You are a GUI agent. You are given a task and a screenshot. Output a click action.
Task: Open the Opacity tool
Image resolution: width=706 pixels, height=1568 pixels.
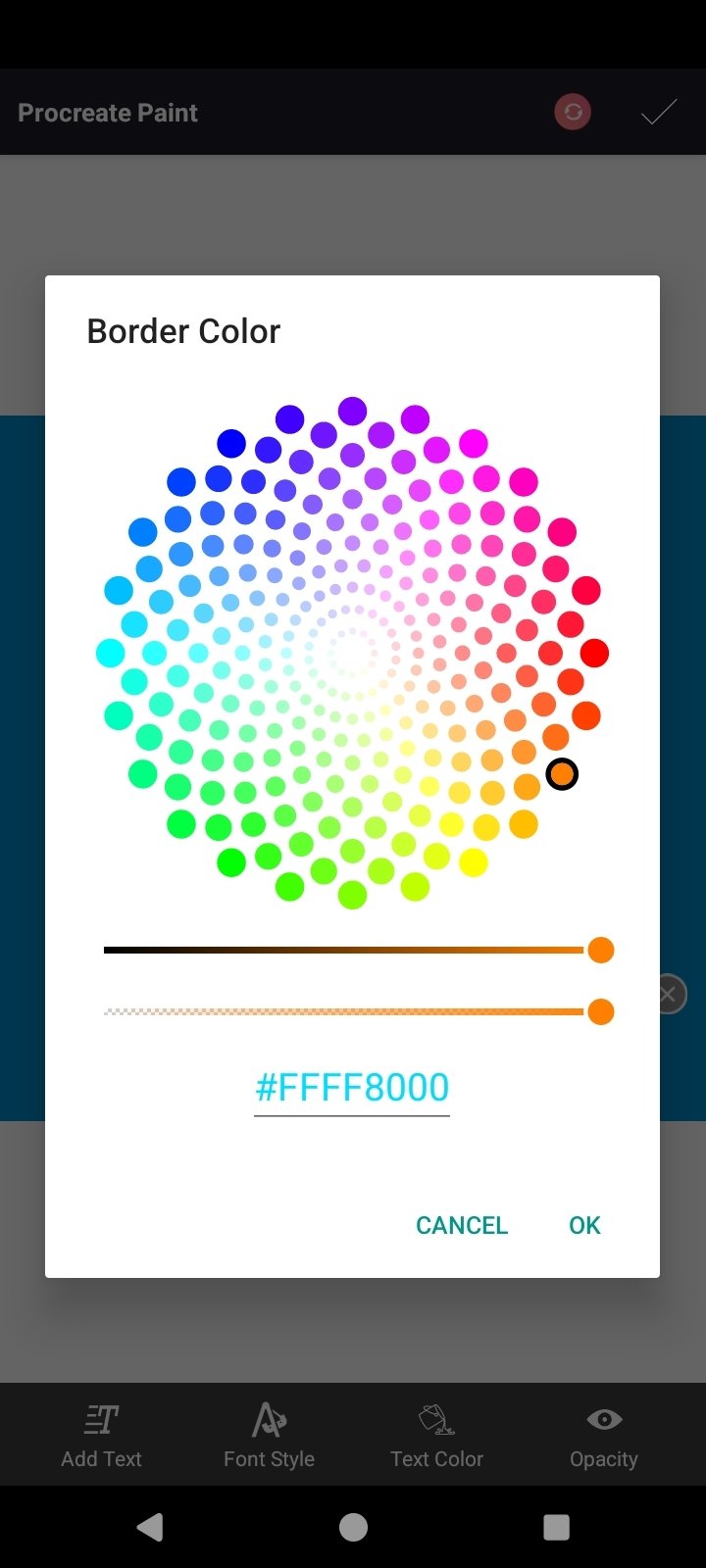pyautogui.click(x=604, y=1436)
